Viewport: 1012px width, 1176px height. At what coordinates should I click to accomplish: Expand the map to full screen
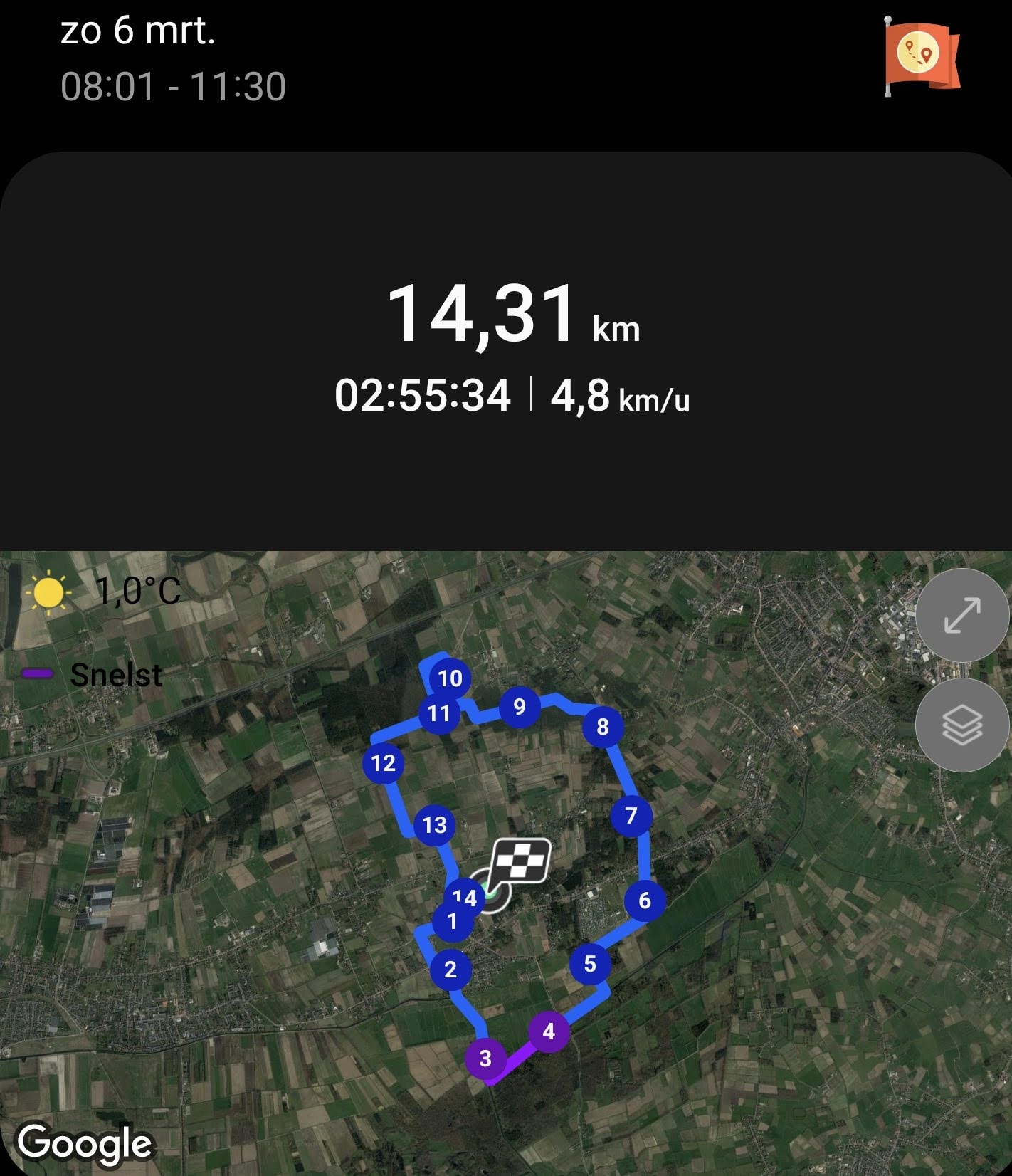(961, 616)
